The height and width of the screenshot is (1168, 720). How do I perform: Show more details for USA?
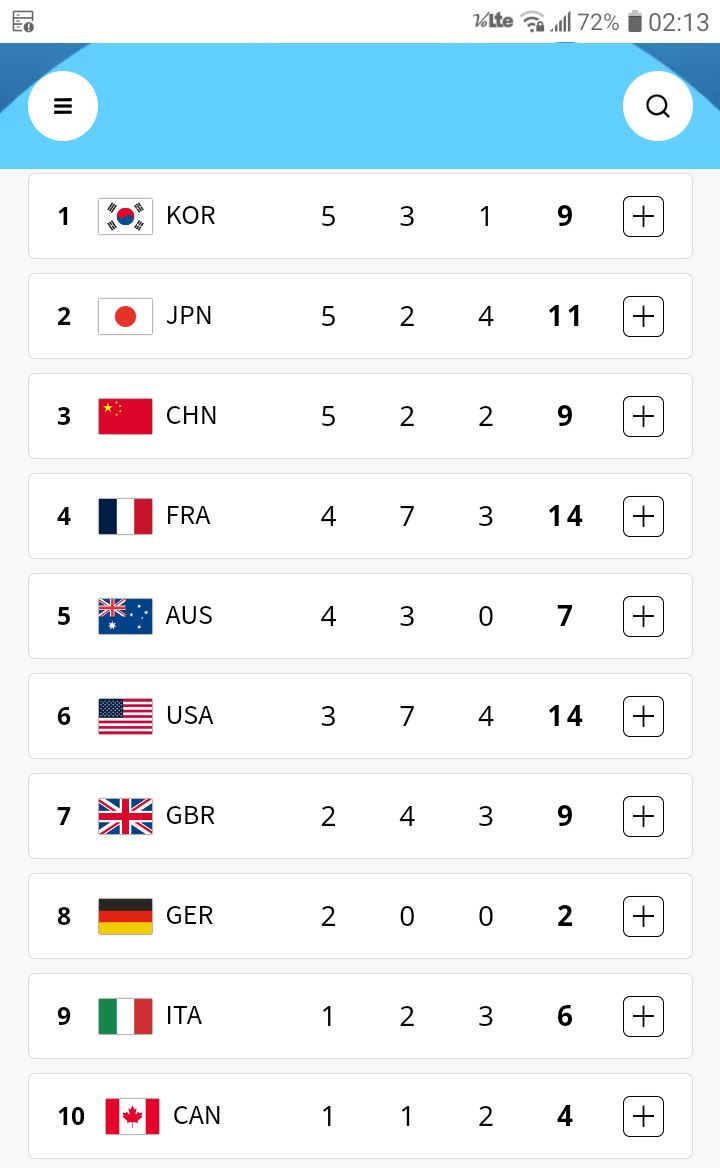pos(643,717)
